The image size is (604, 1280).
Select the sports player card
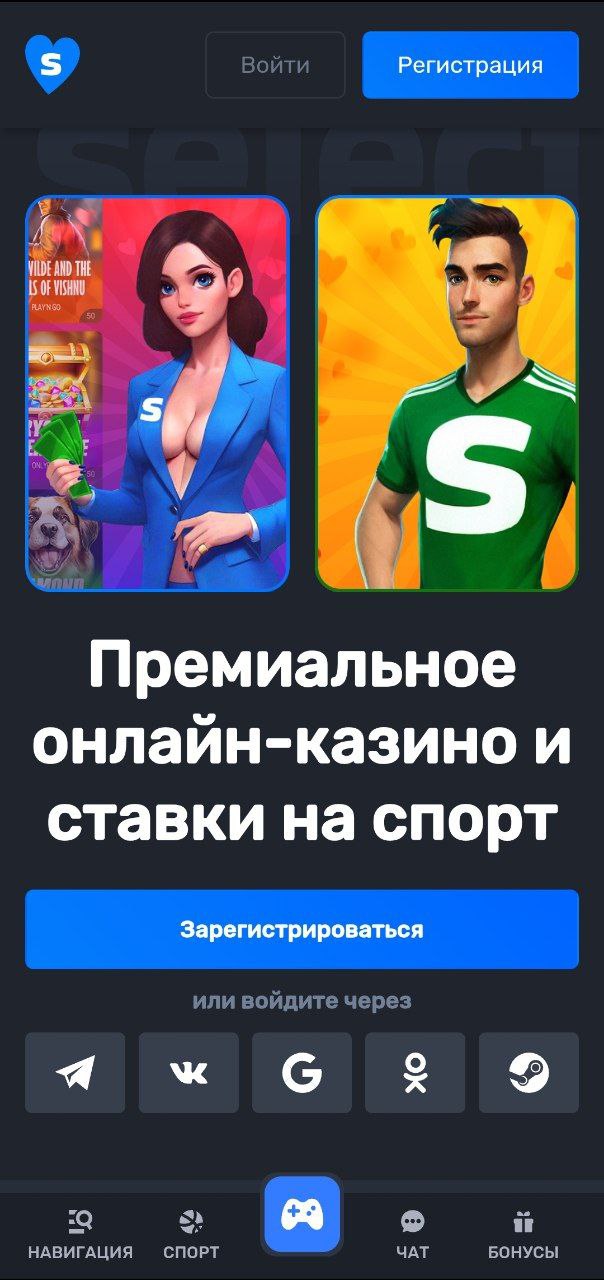[x=447, y=393]
